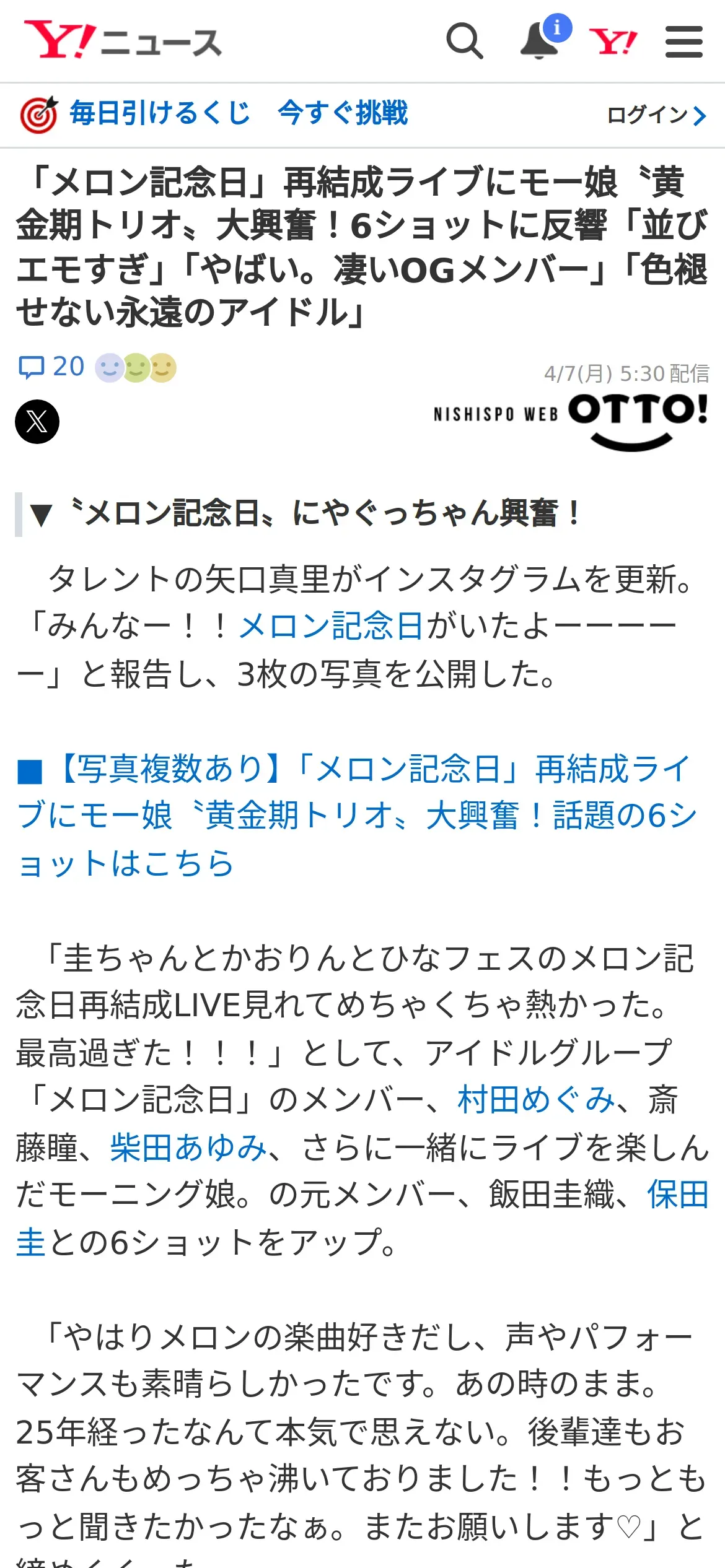Tap the Yahoo!ニュース logo to go home
The image size is (725, 1568).
click(123, 41)
